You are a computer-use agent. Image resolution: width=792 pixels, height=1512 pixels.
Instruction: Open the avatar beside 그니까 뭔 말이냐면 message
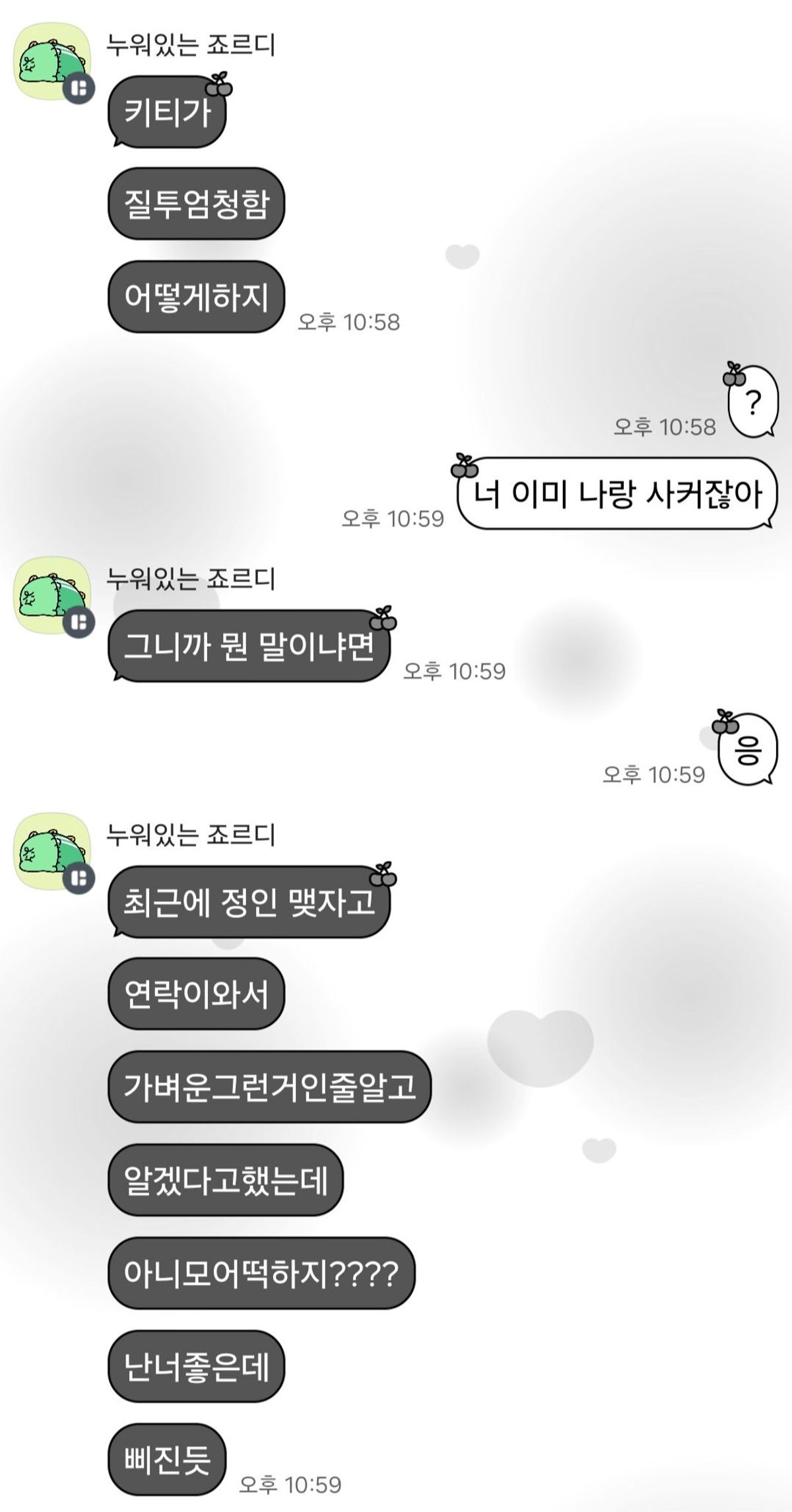tap(51, 596)
